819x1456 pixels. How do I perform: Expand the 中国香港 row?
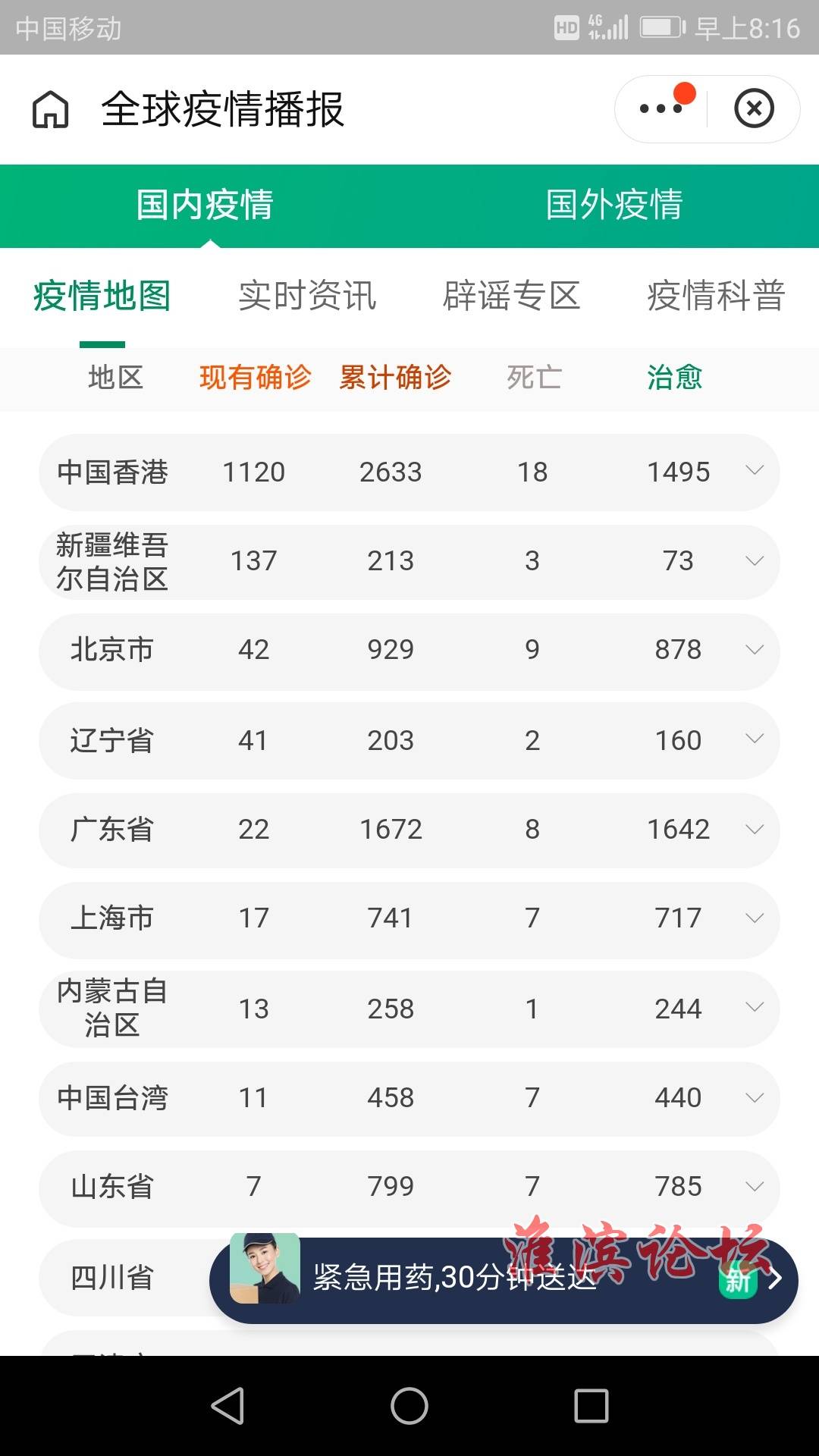pyautogui.click(x=409, y=472)
